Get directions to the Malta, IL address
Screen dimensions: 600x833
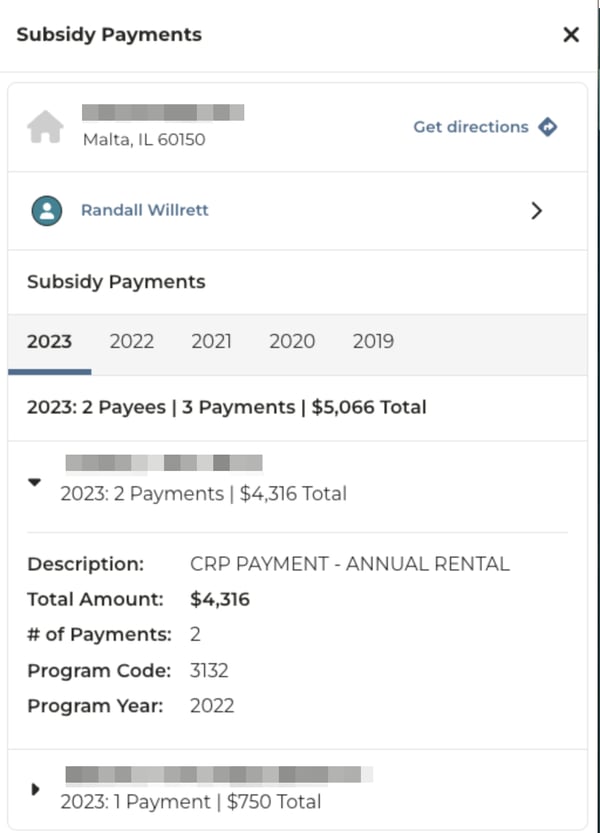pos(484,127)
